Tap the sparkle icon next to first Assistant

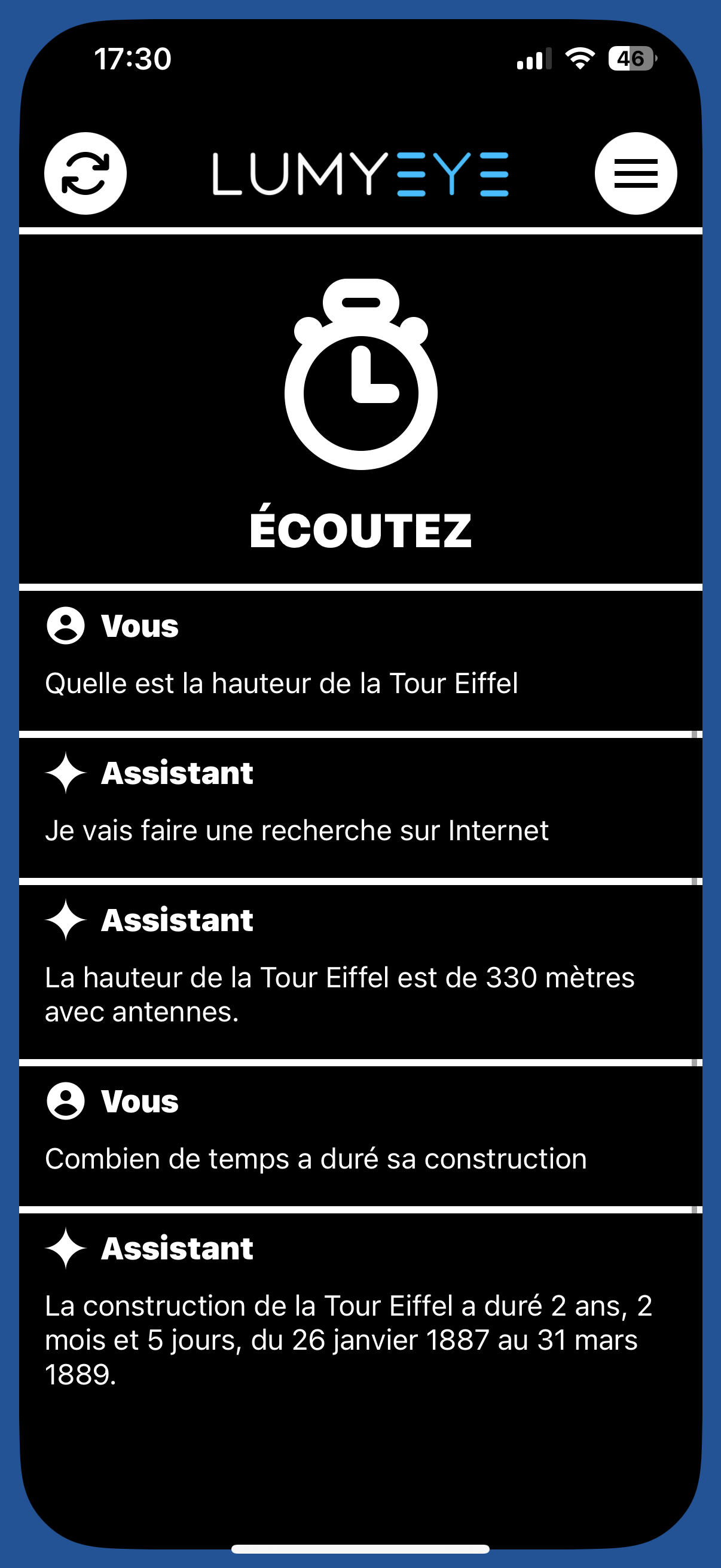pos(65,774)
